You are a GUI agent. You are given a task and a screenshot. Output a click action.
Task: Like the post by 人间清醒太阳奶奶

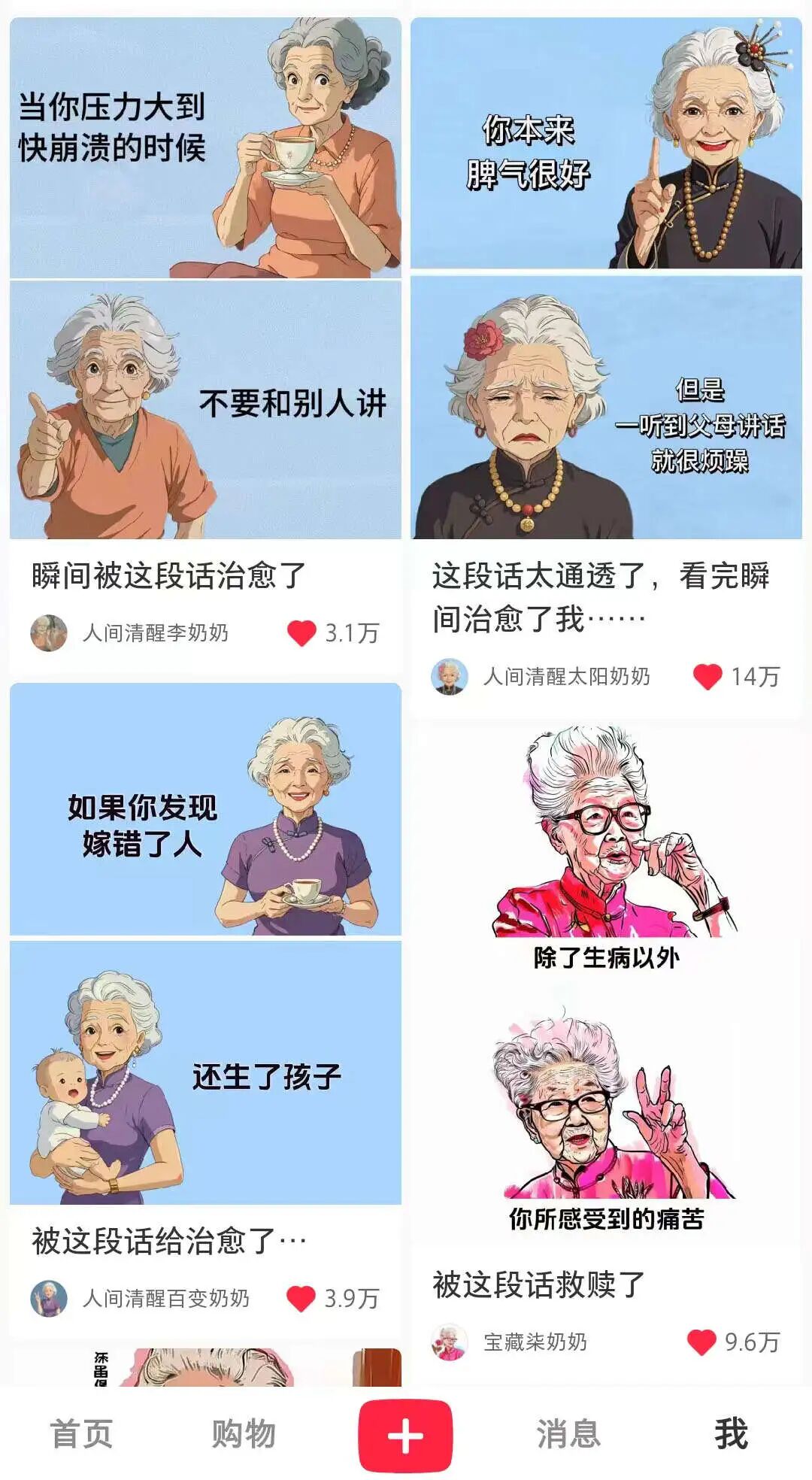click(x=707, y=677)
